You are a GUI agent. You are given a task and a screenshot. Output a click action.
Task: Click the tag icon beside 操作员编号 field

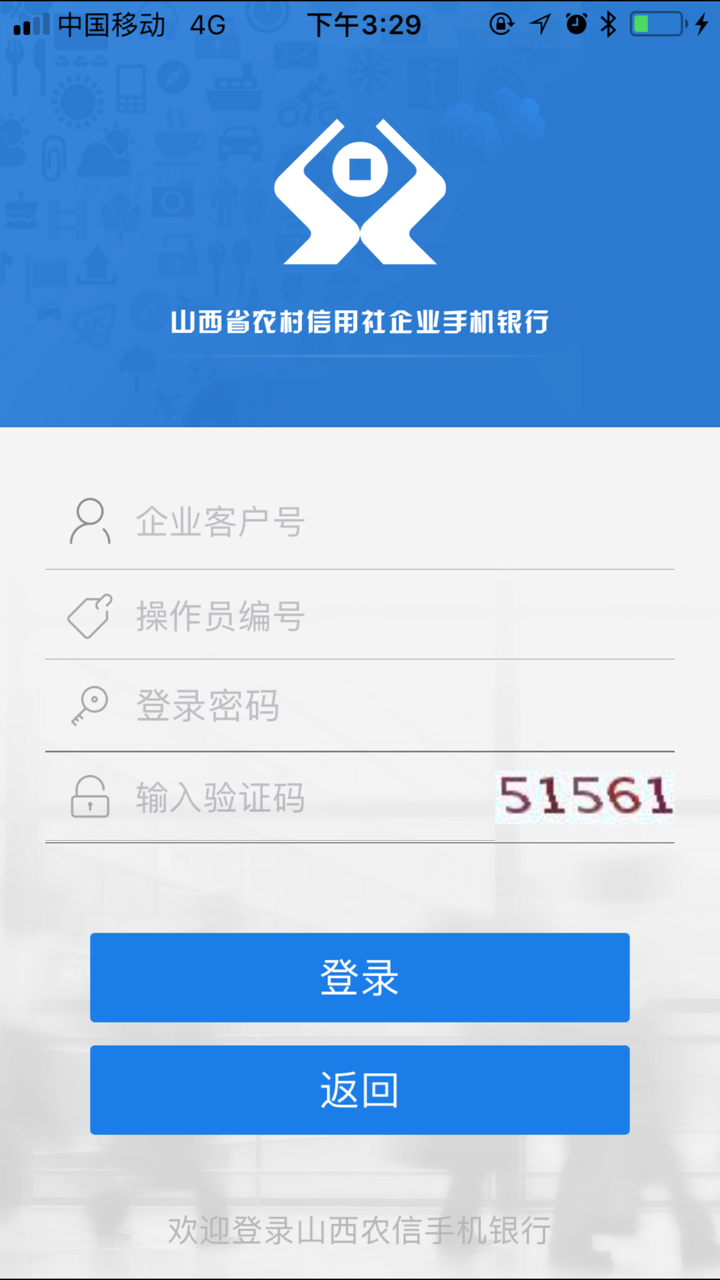[88, 616]
